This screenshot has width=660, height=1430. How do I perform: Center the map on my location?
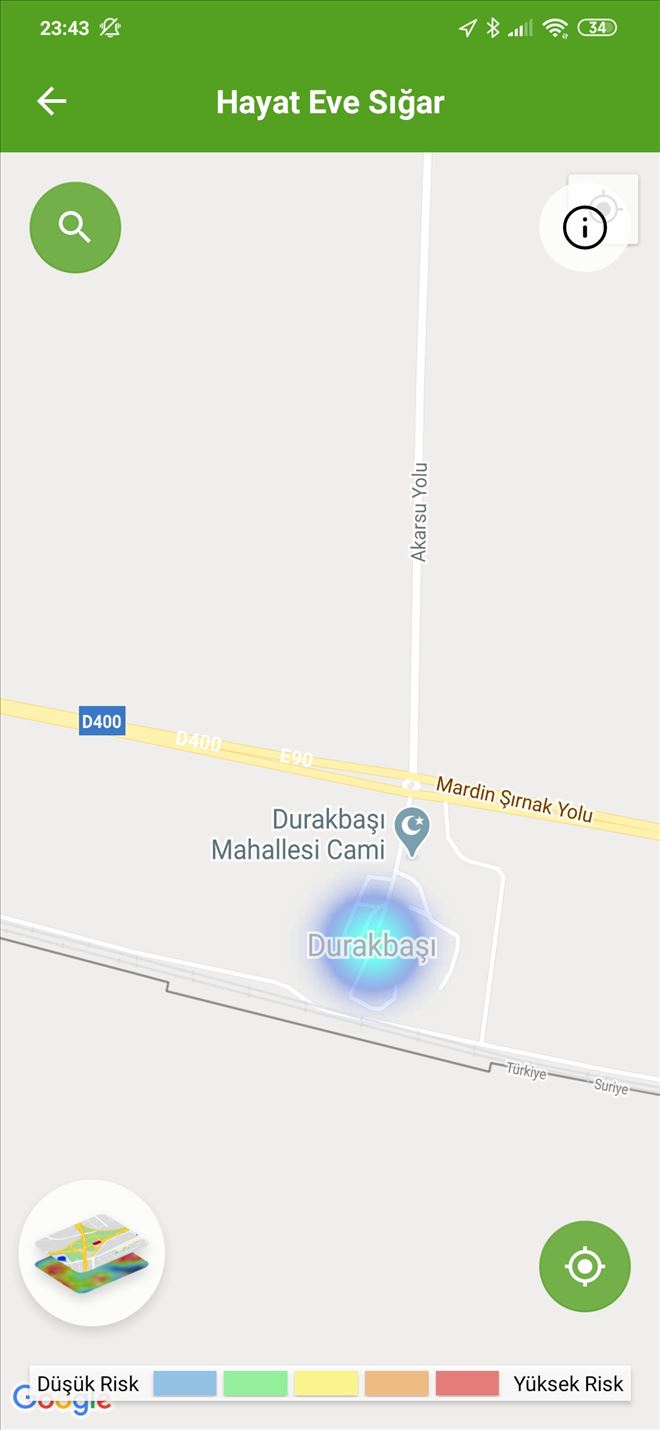click(585, 1266)
